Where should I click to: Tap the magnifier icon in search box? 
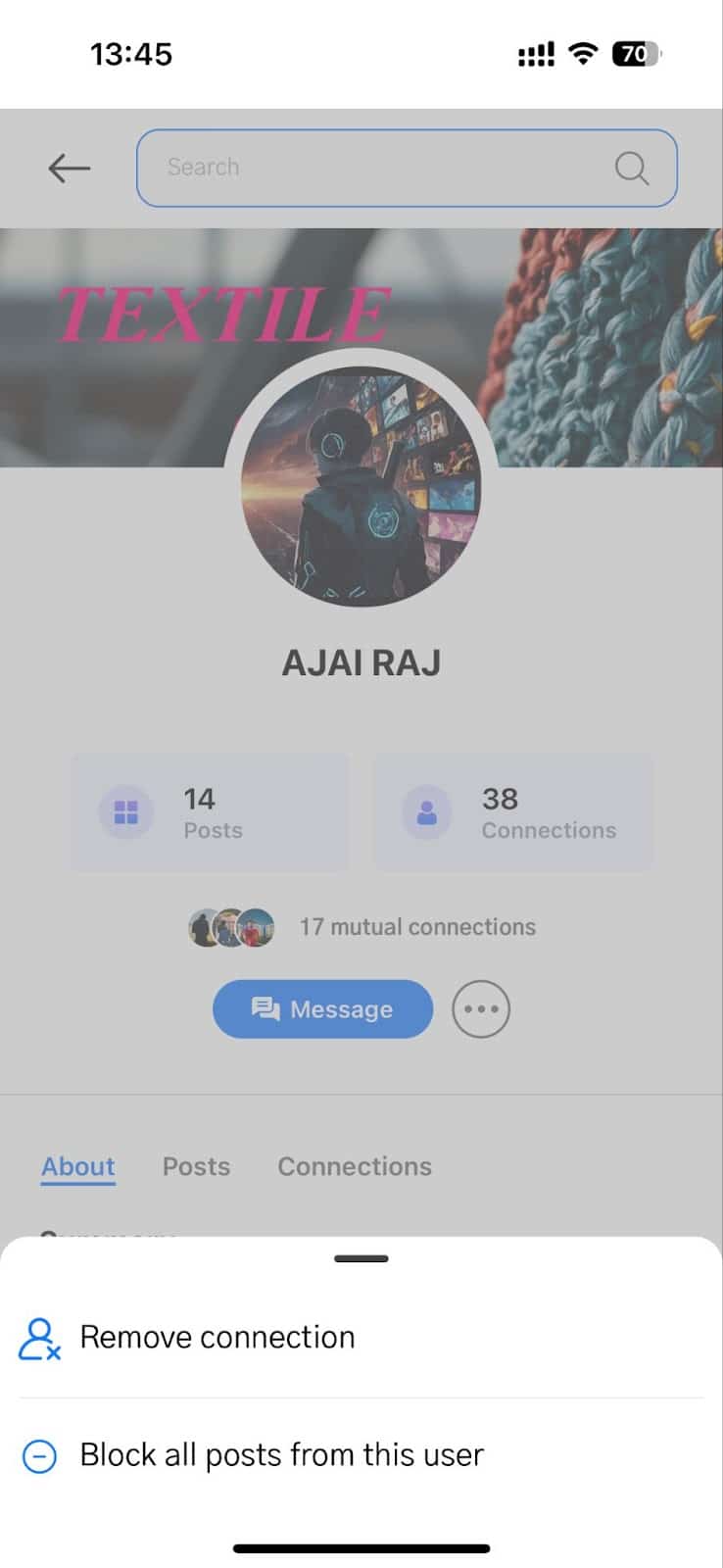[632, 168]
